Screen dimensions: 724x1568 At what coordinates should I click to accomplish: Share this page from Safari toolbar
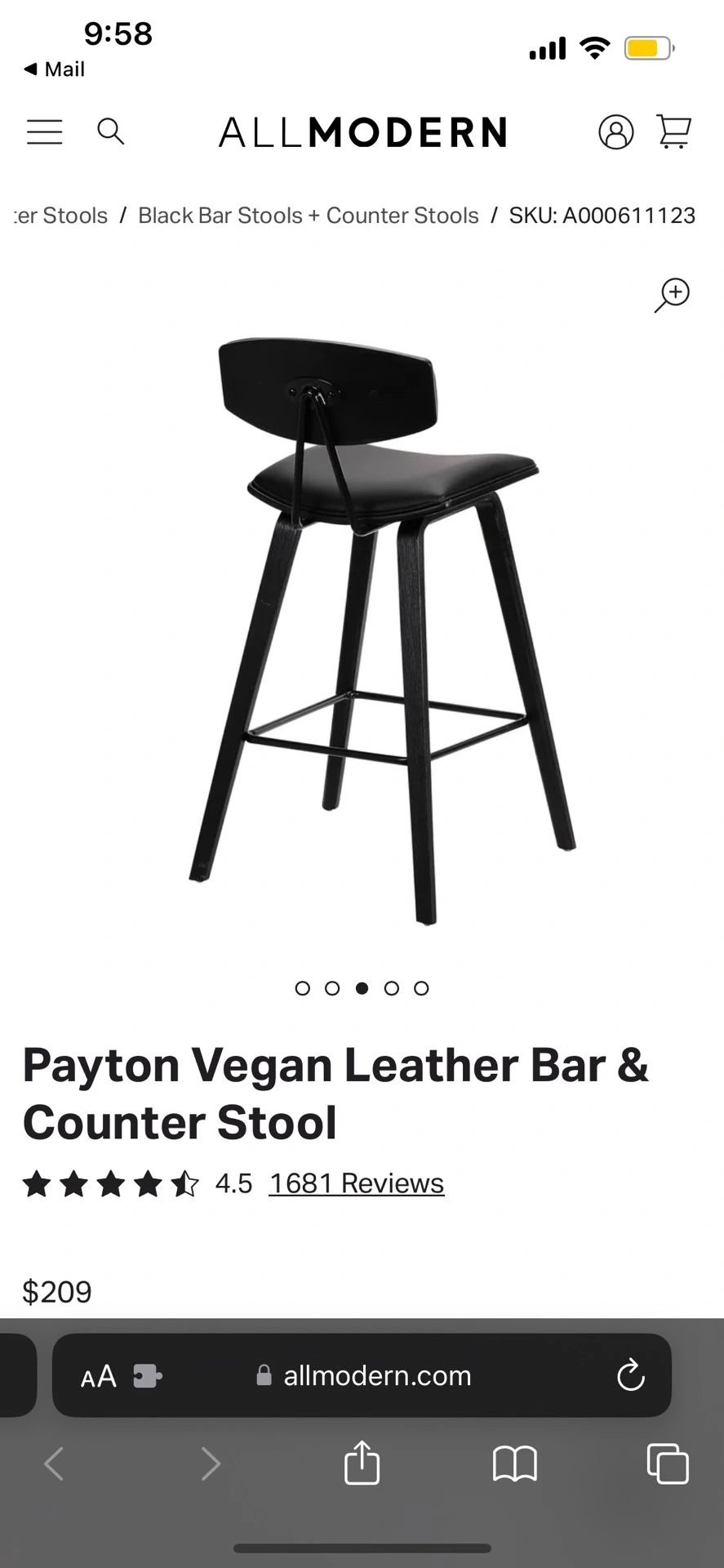point(362,1463)
